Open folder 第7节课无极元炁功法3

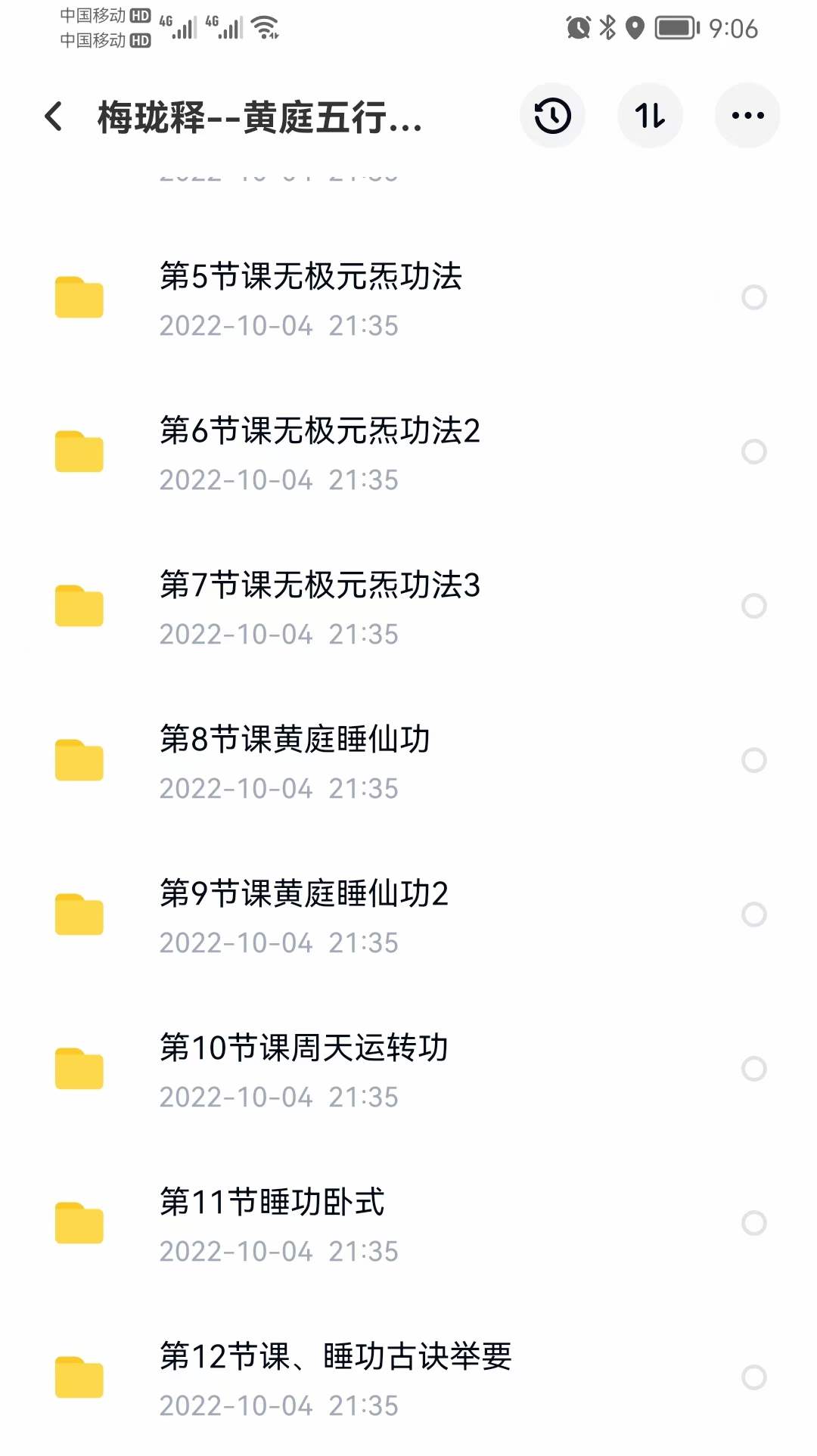(x=319, y=607)
